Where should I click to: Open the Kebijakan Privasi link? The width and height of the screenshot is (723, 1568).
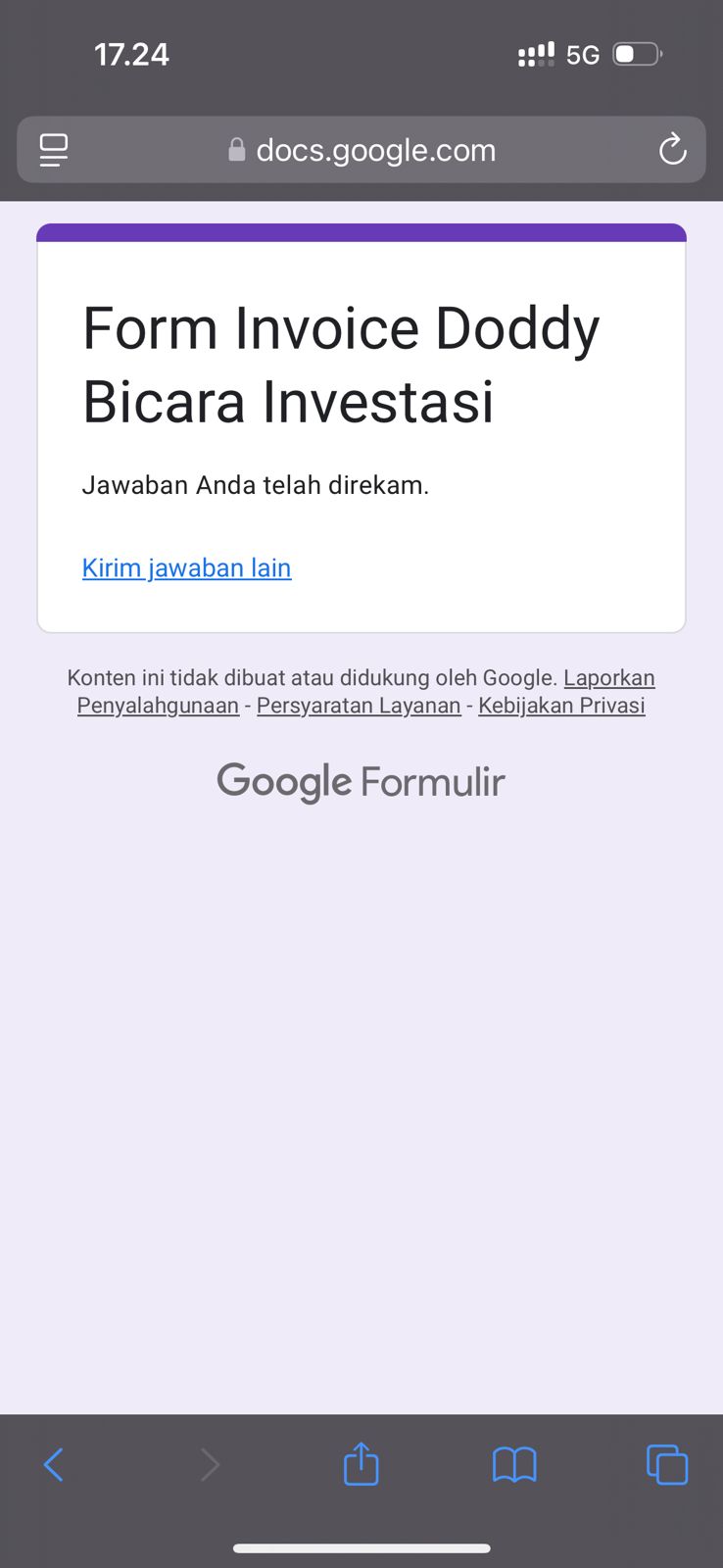click(561, 706)
